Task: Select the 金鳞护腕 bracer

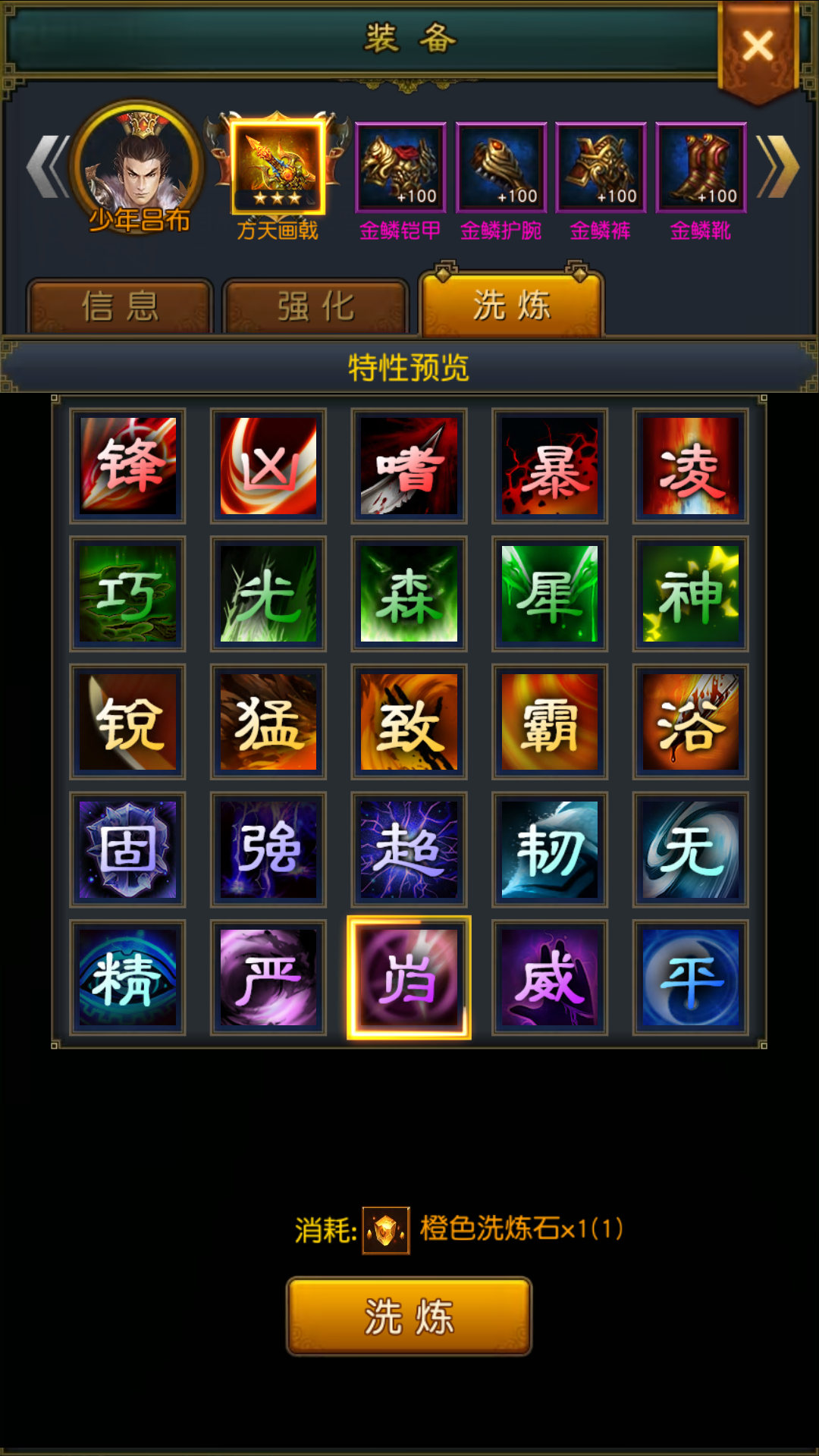Action: click(500, 168)
